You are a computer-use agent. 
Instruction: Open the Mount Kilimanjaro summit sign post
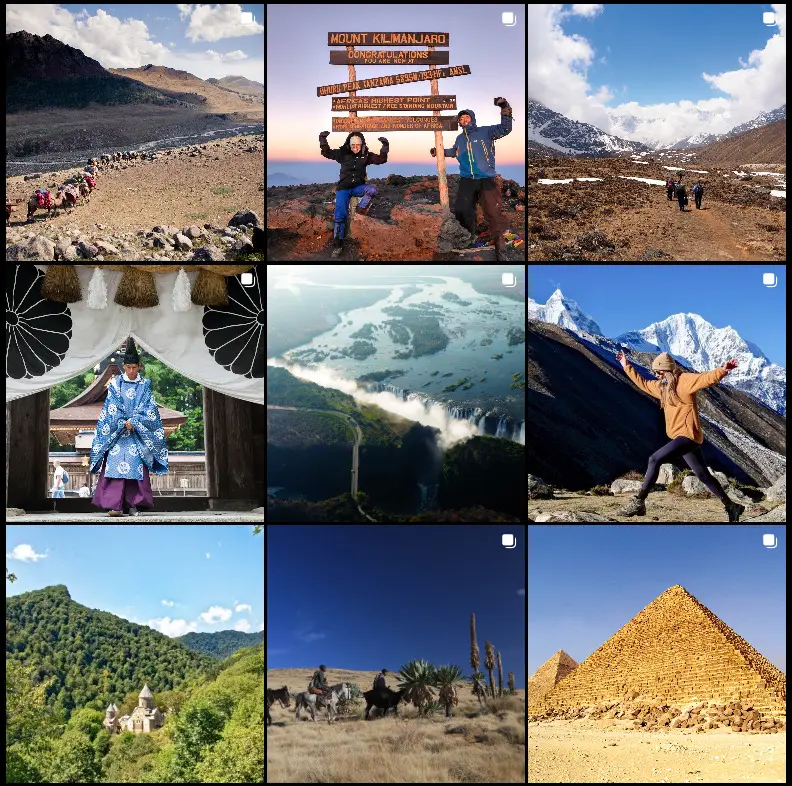[396, 132]
